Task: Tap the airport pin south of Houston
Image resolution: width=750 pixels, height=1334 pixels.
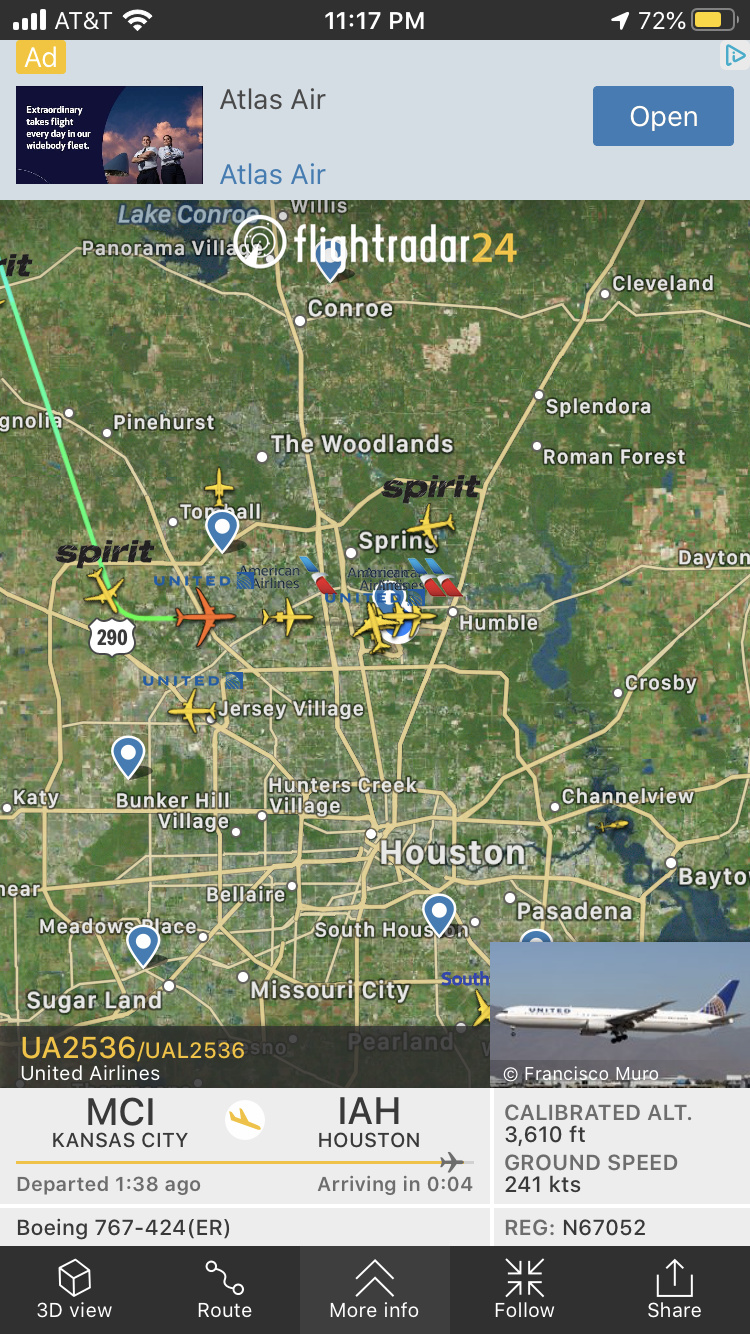Action: coord(438,912)
